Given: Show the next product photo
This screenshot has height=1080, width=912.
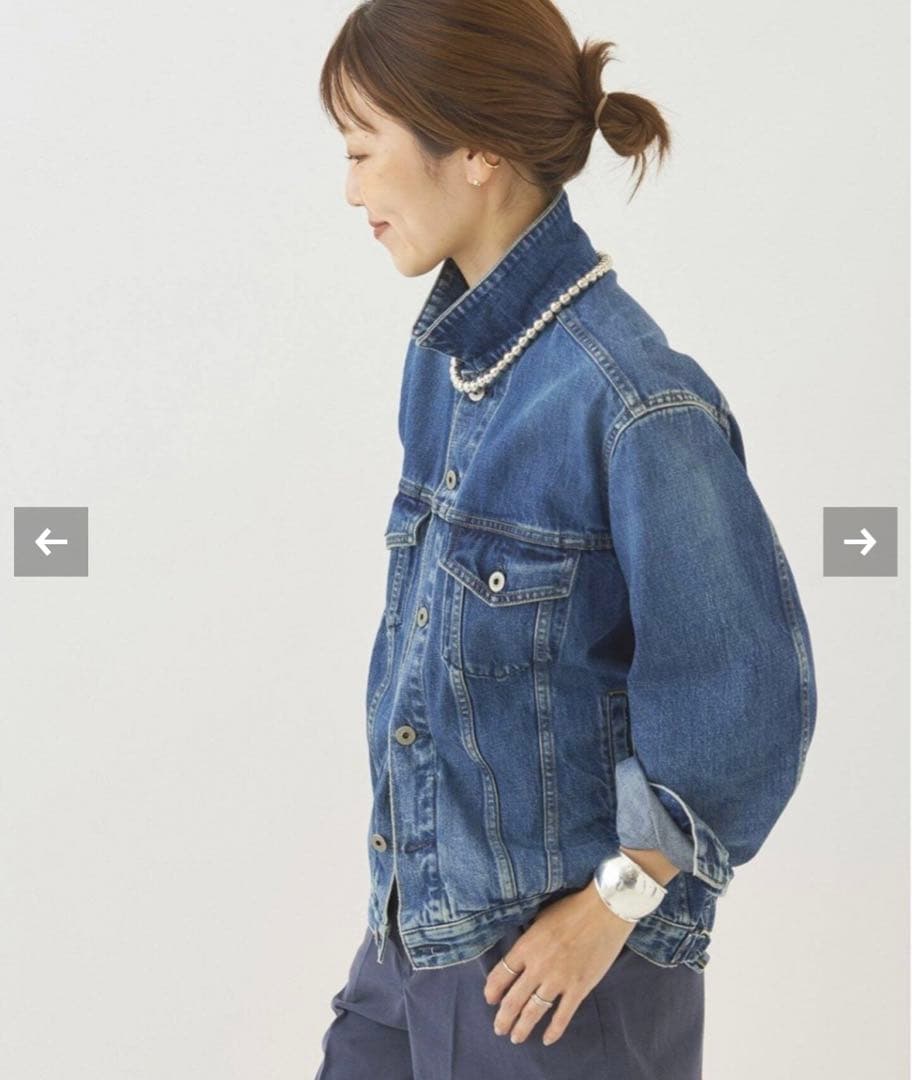Looking at the screenshot, I should coord(859,542).
